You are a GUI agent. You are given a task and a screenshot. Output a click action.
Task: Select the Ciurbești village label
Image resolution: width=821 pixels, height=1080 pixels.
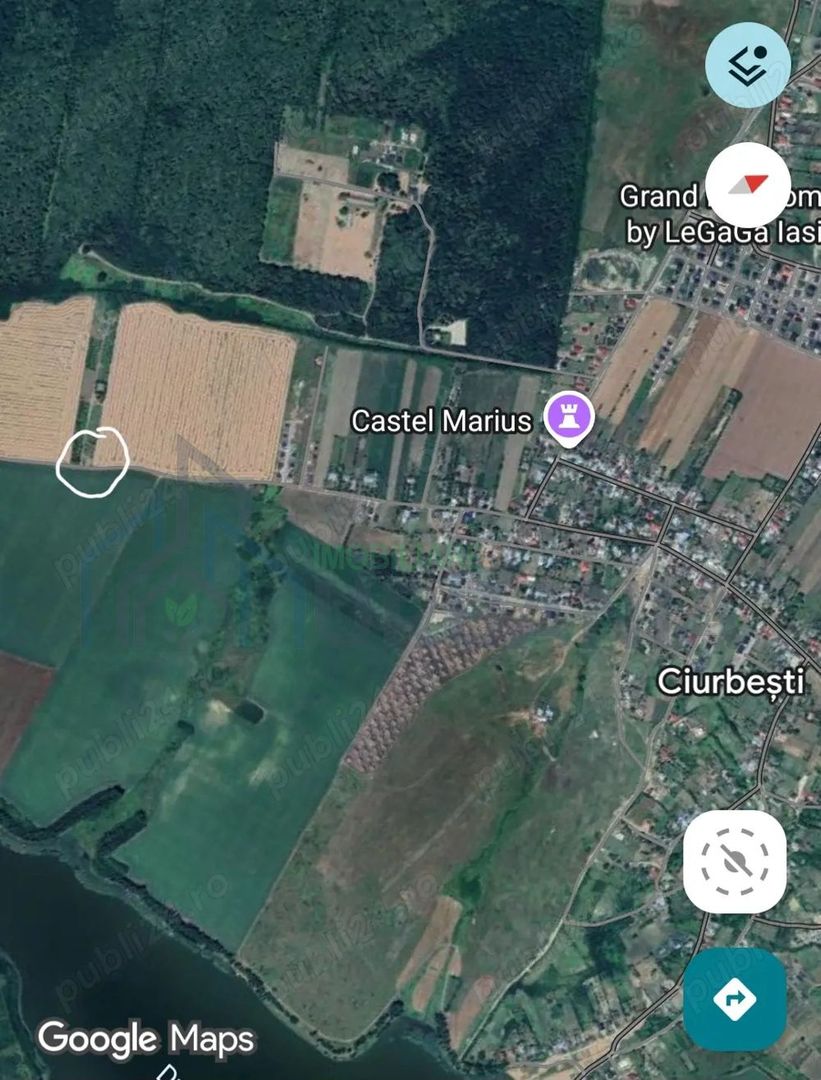[x=734, y=681]
